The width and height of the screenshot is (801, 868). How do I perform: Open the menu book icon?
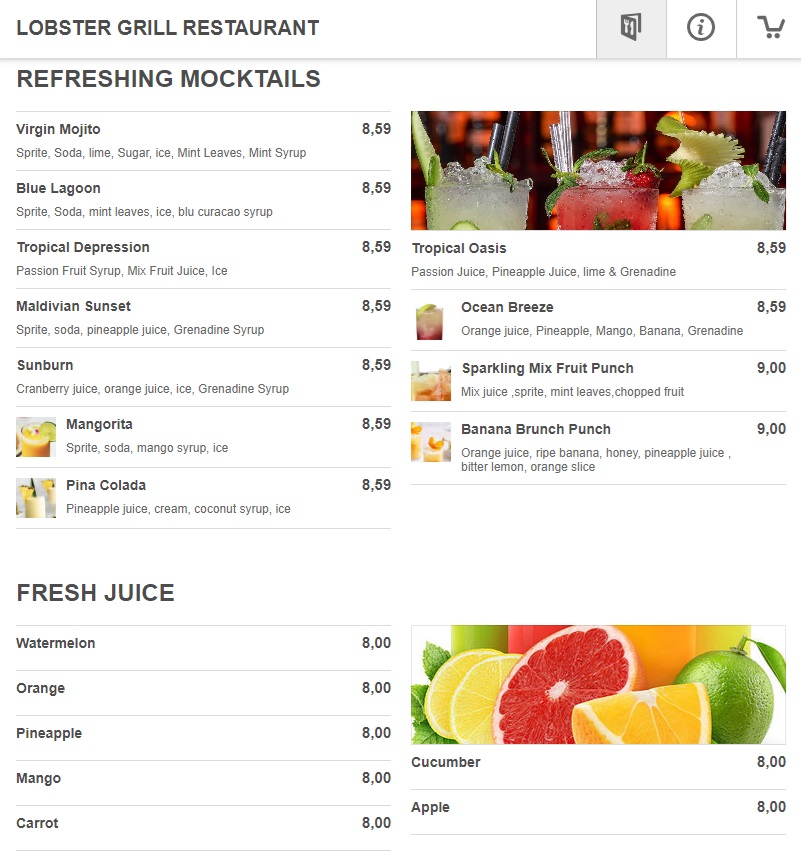point(630,28)
